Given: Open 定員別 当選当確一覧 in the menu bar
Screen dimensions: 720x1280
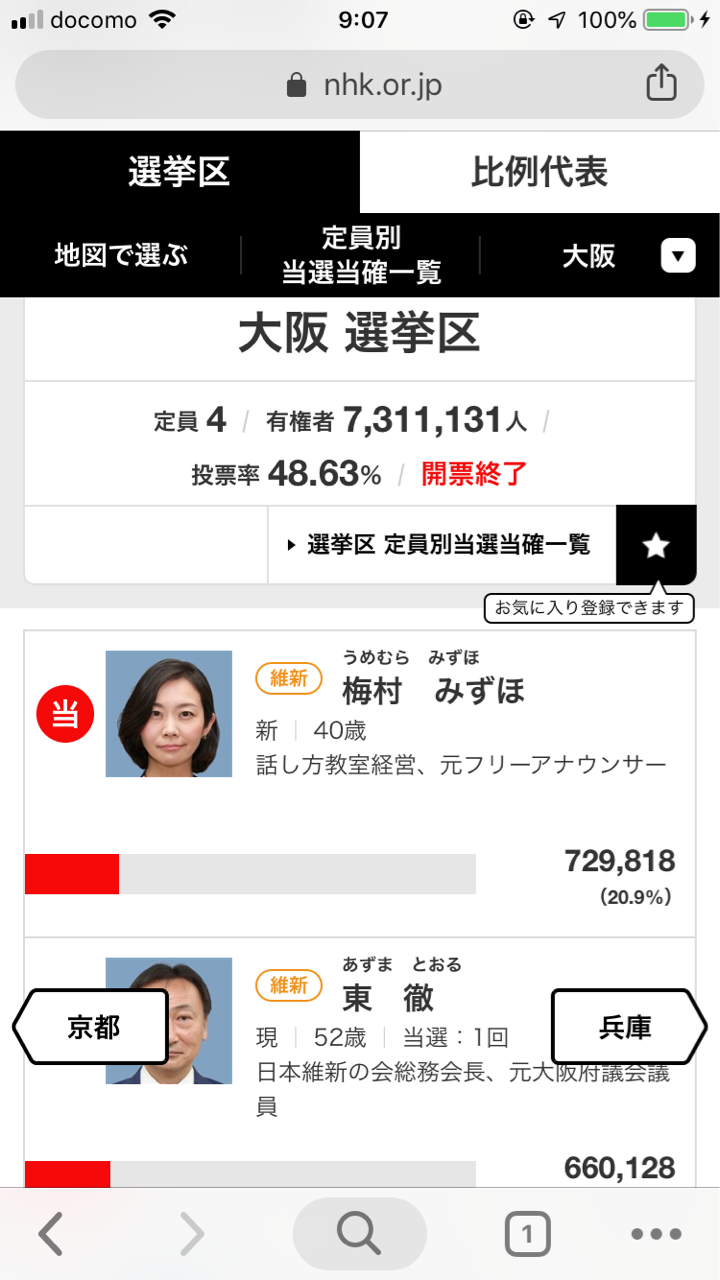Looking at the screenshot, I should pos(361,255).
